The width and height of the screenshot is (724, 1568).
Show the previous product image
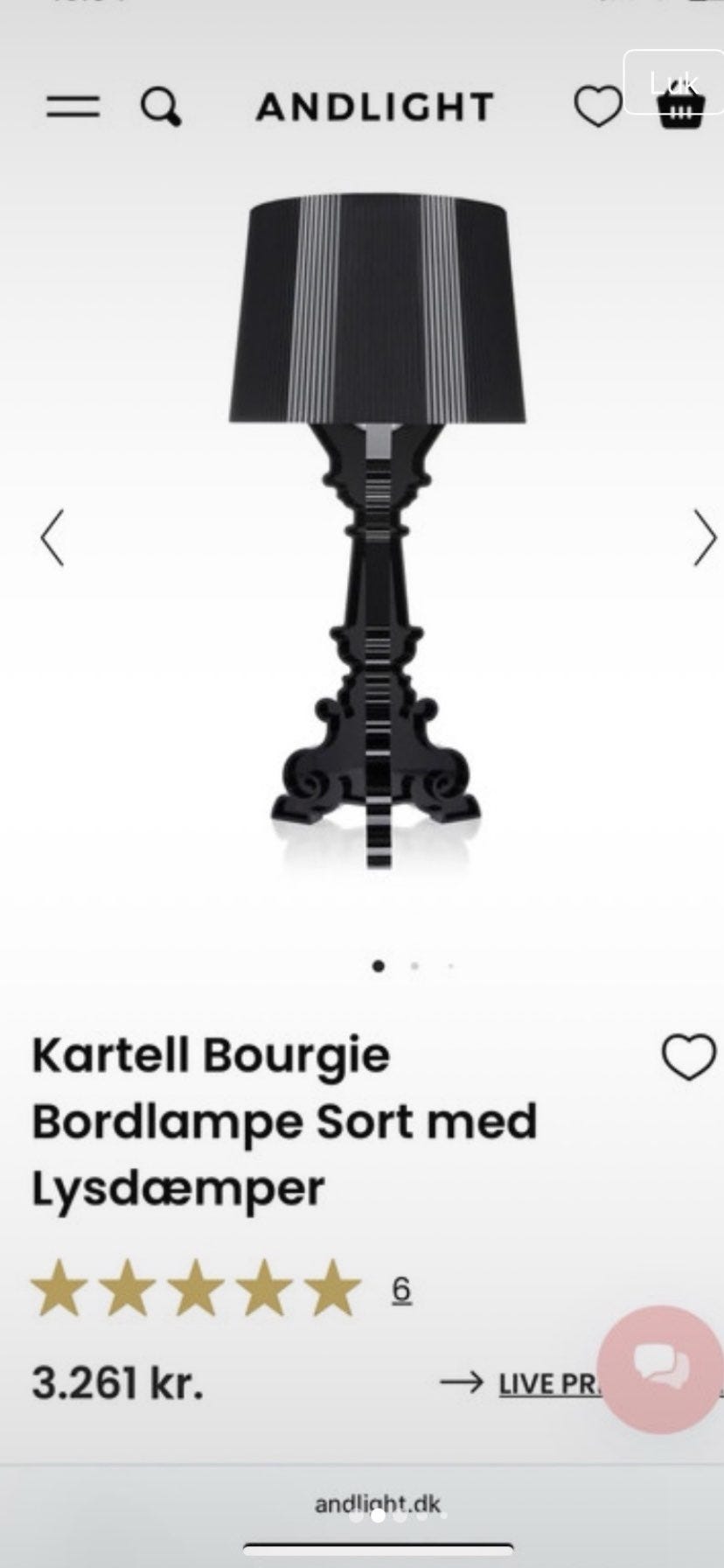(52, 537)
